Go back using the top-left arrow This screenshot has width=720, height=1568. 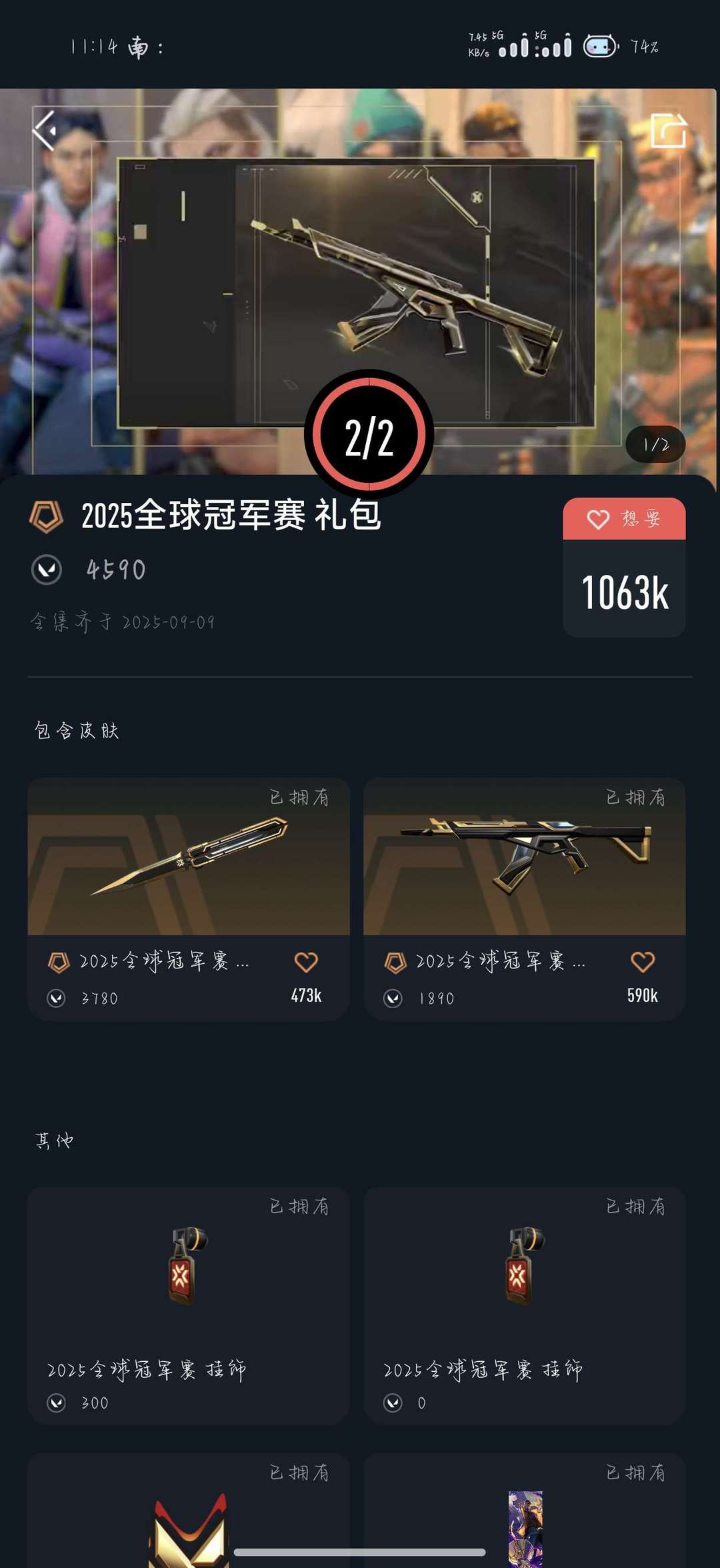(45, 130)
